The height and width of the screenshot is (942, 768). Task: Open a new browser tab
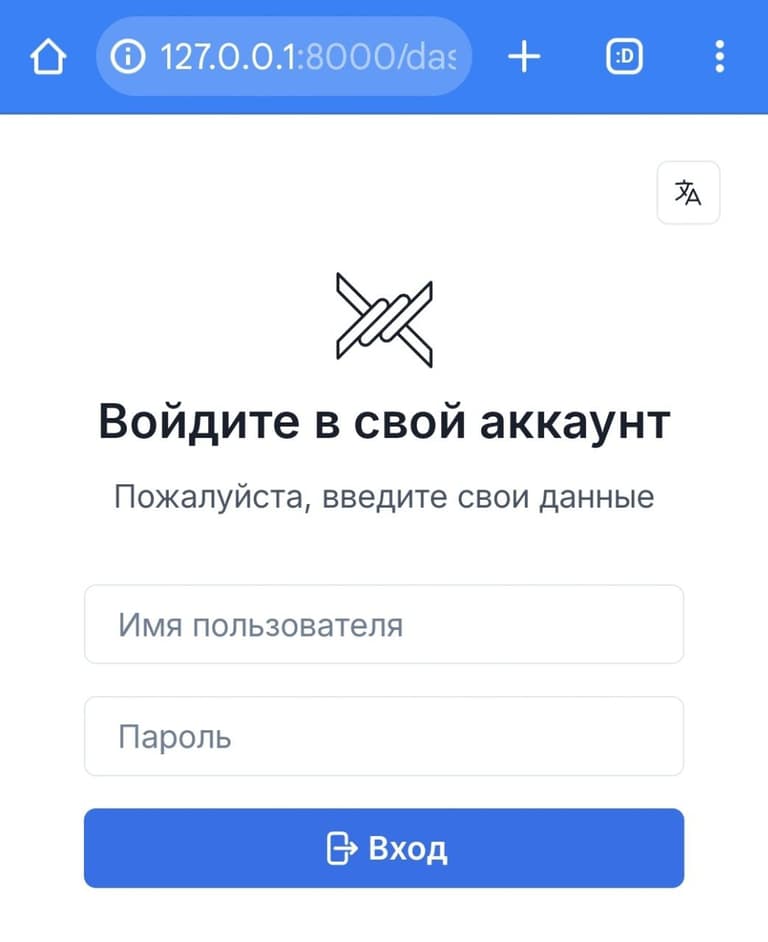pos(524,58)
